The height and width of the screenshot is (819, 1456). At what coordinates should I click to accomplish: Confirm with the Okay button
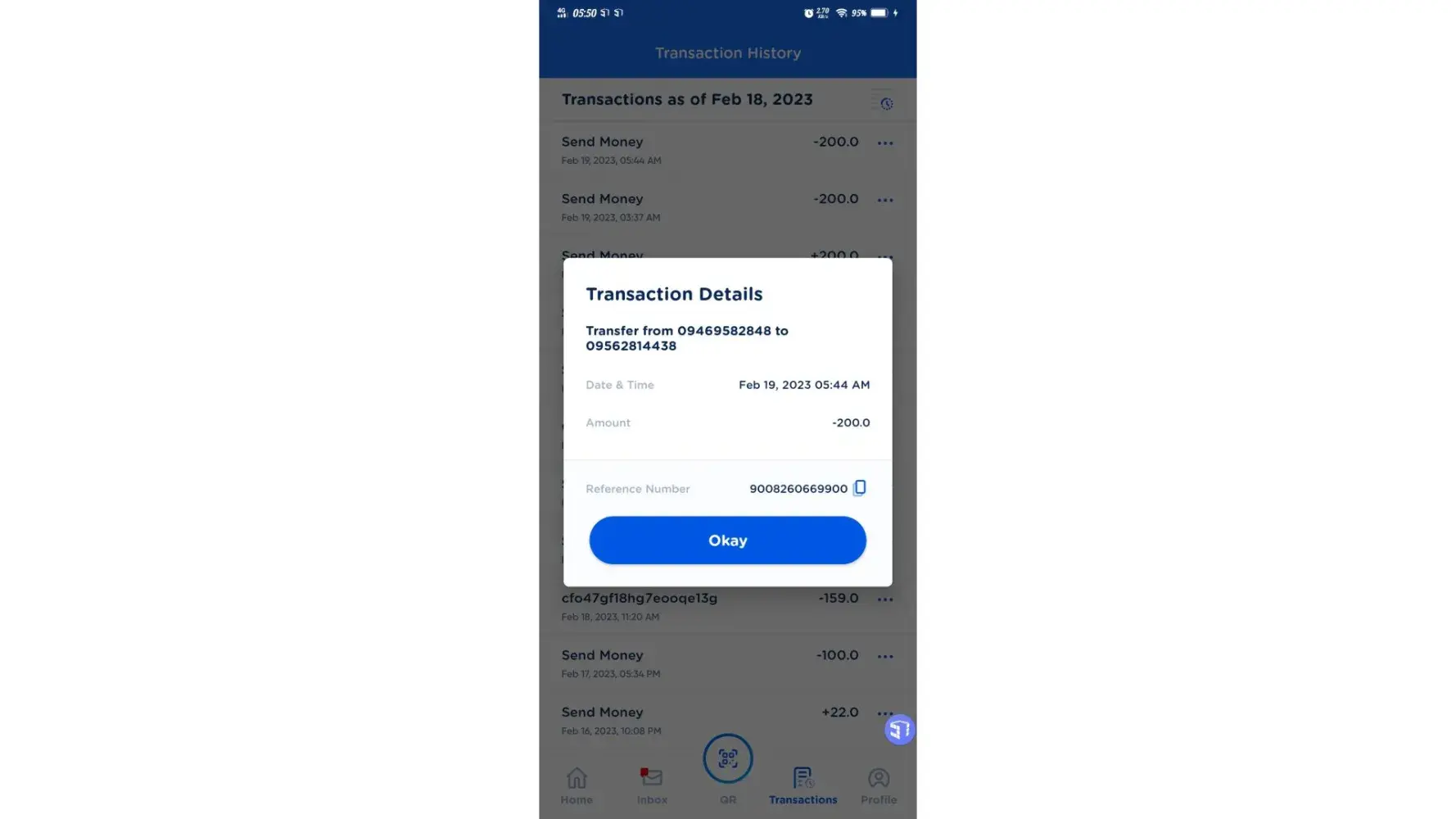pyautogui.click(x=727, y=541)
